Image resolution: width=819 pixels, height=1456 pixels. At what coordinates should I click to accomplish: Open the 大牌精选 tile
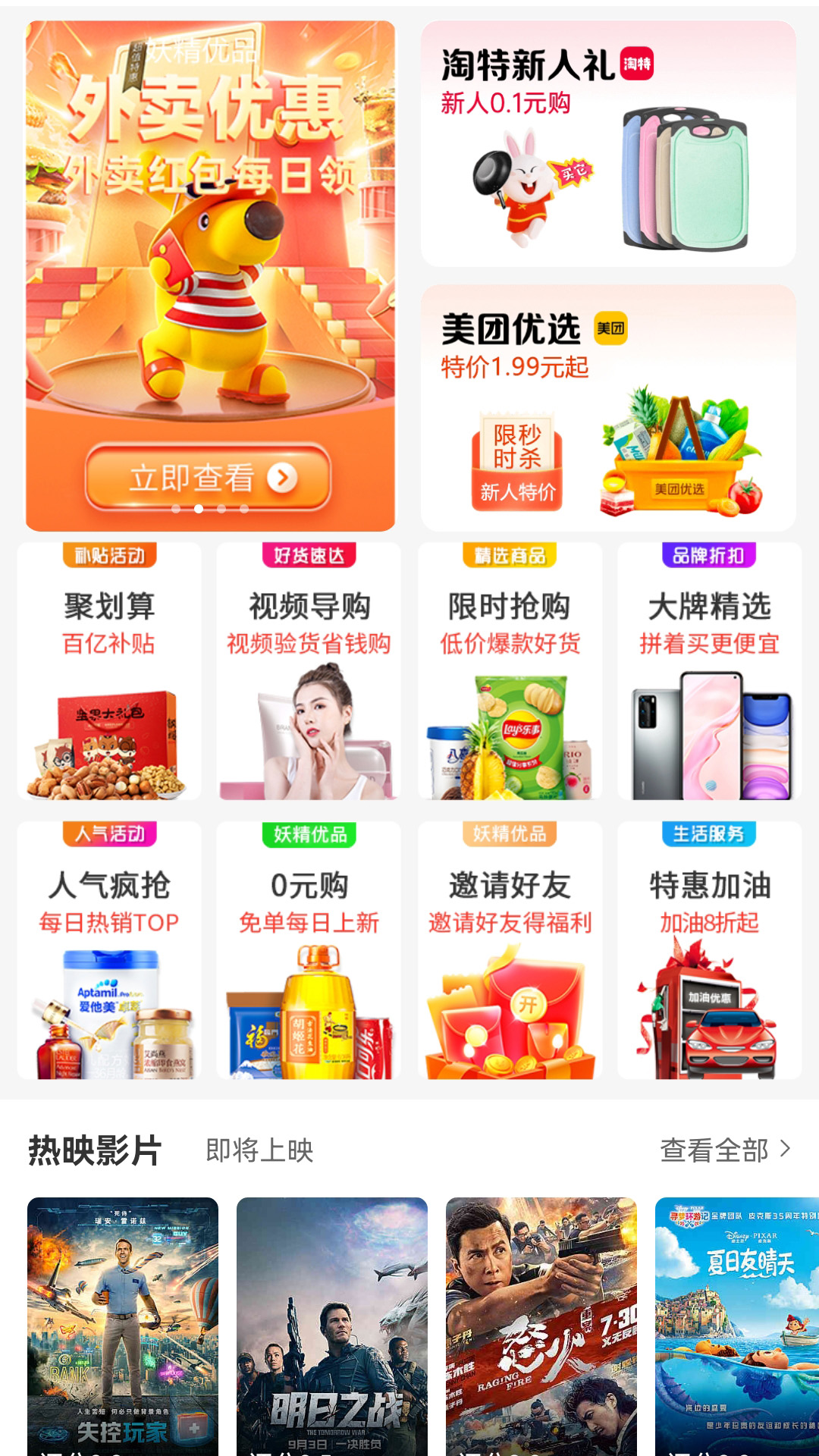[709, 672]
